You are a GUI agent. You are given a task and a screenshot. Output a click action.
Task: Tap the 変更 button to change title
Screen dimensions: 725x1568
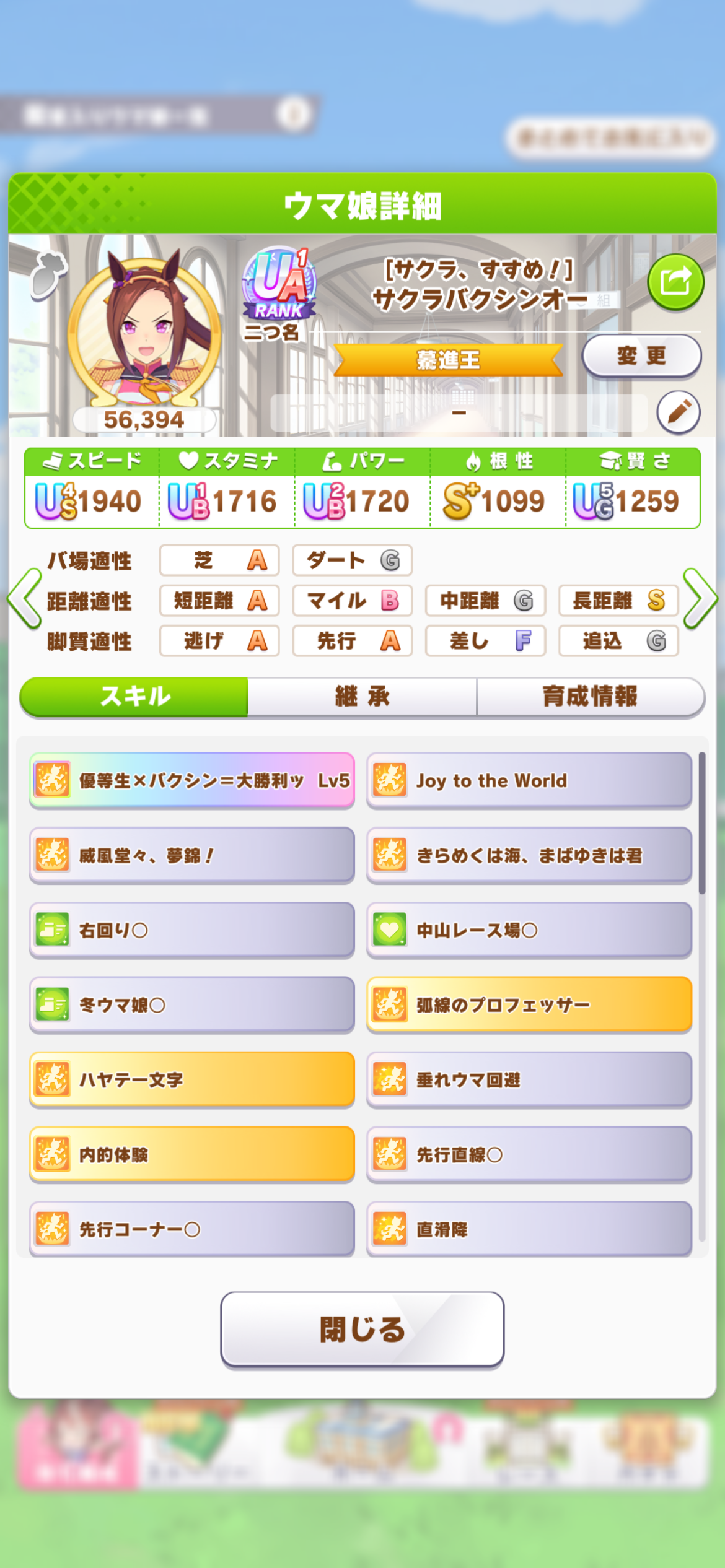click(641, 356)
